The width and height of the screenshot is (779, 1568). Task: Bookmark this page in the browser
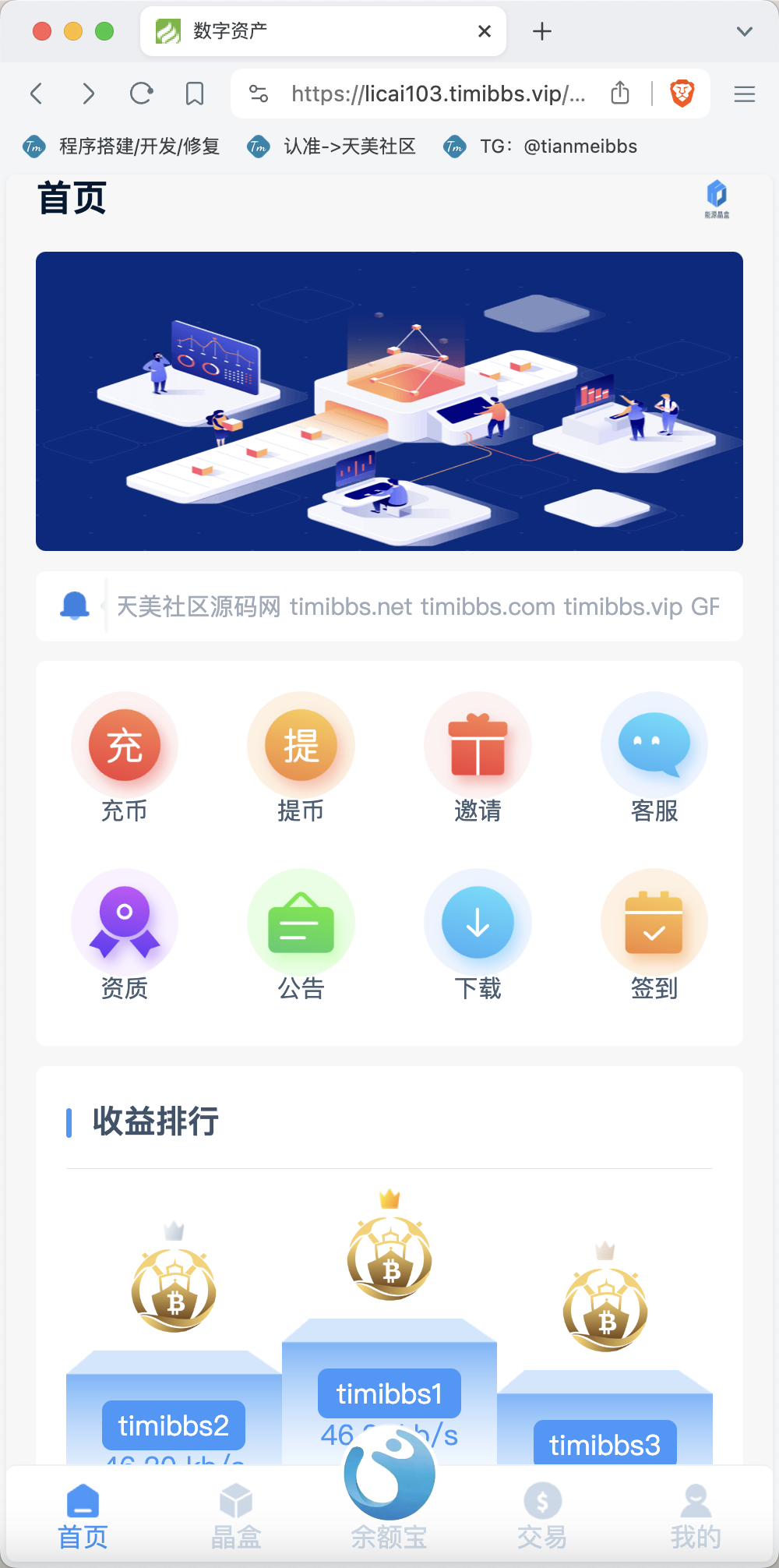click(195, 94)
